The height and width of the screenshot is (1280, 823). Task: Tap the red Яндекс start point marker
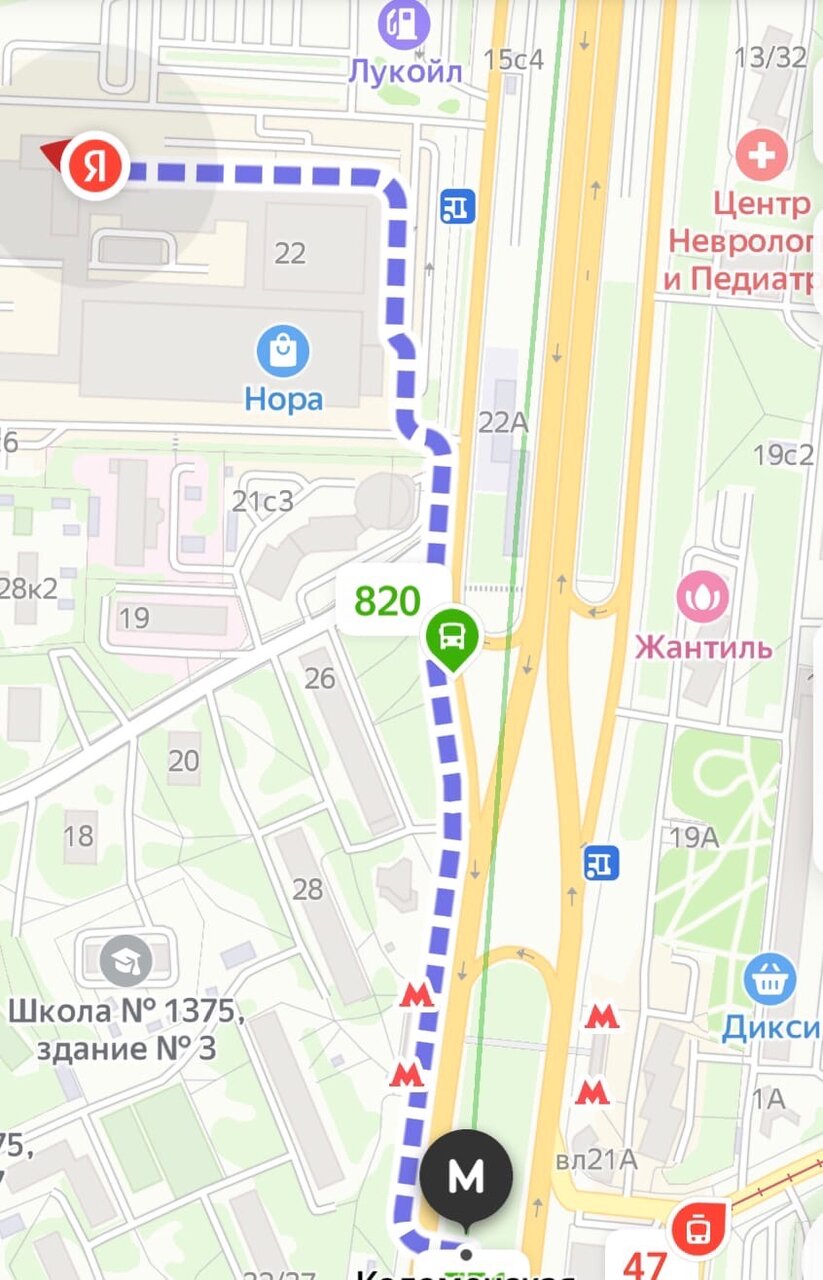tap(95, 166)
